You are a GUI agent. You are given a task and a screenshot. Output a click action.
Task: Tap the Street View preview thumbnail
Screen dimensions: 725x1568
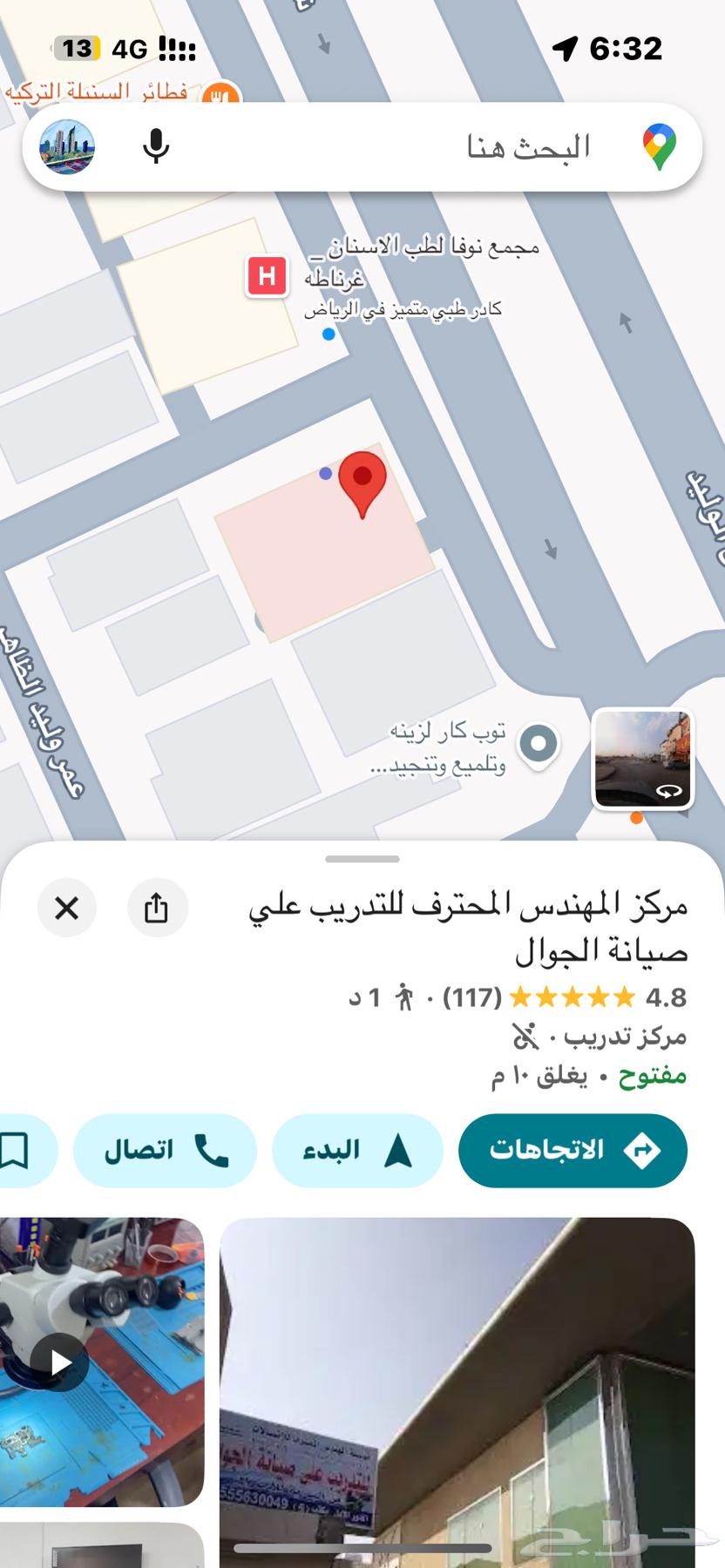(643, 758)
